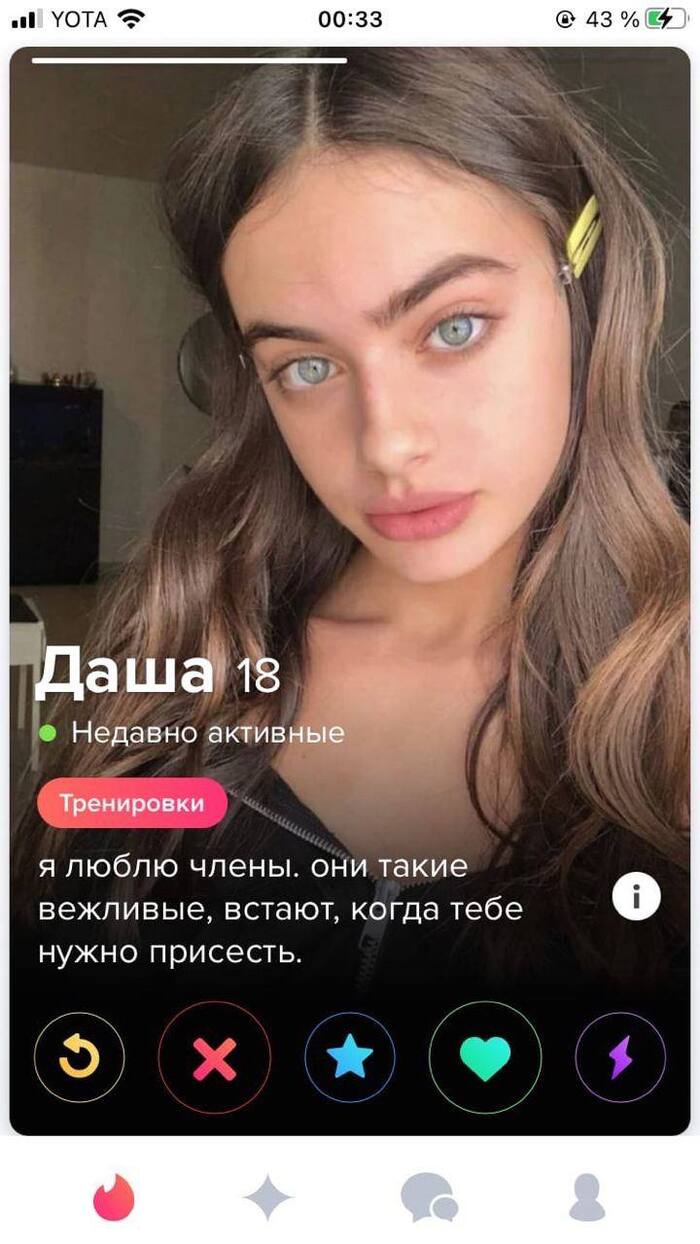Activate Boost with the purple lightning bolt
Screen dimensions: 700x1244
tap(620, 1057)
